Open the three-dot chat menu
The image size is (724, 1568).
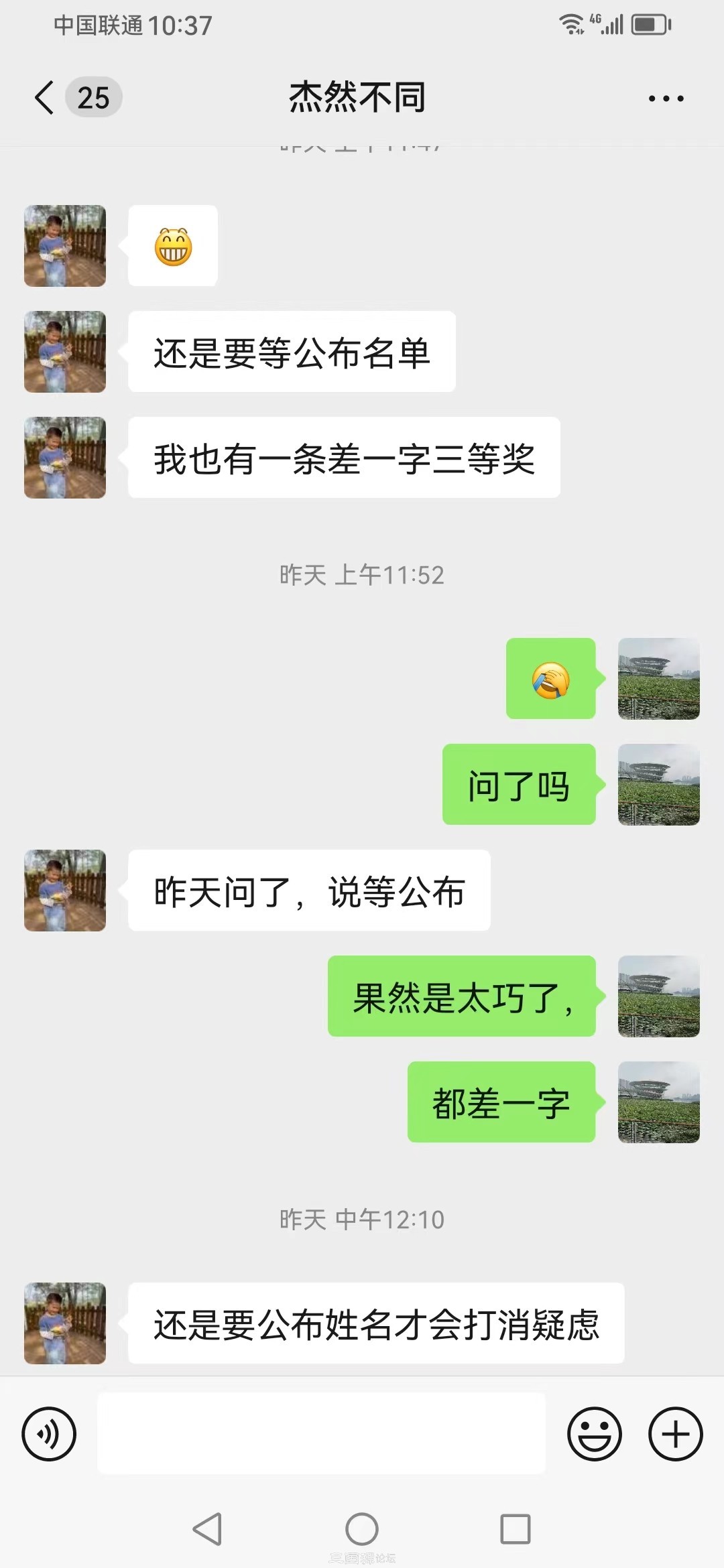[x=666, y=99]
